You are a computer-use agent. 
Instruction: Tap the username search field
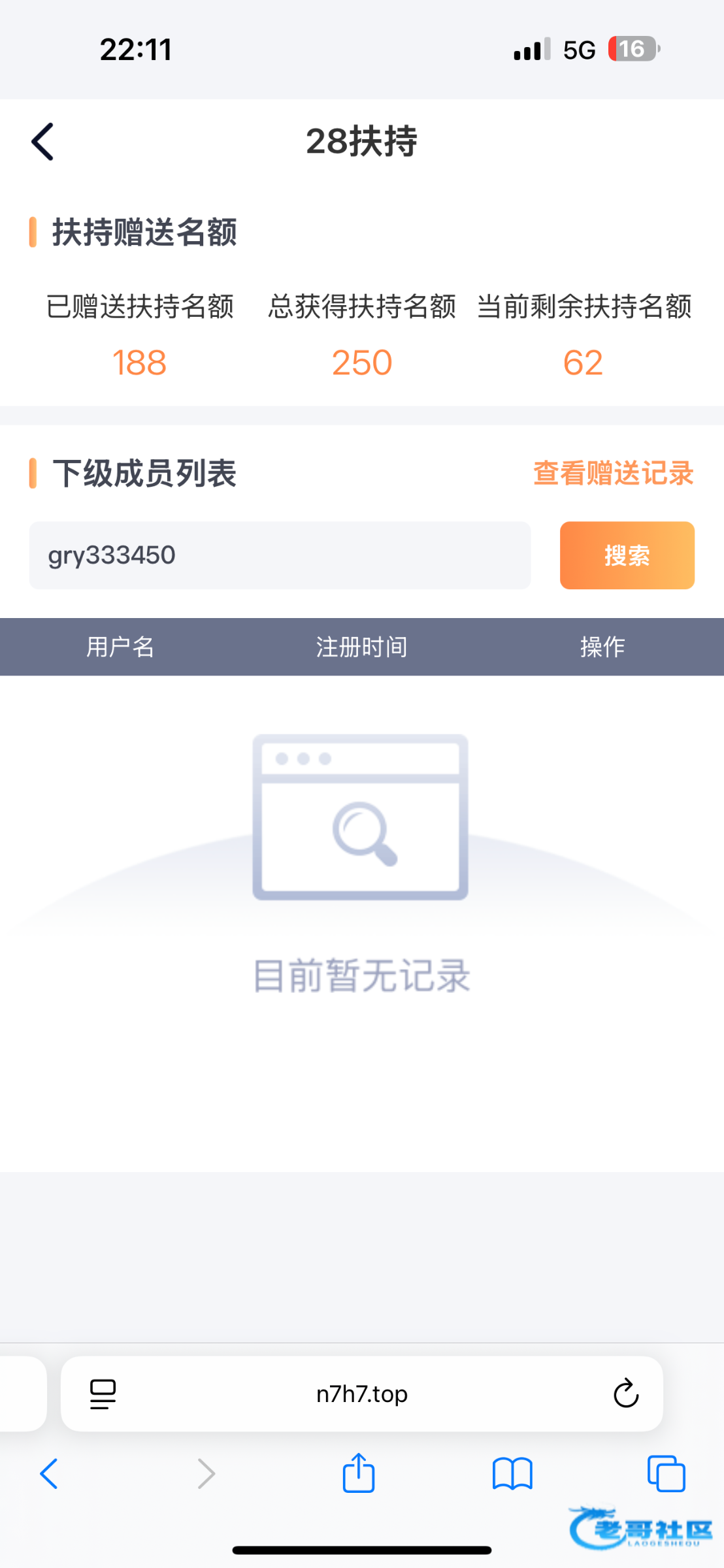(x=280, y=555)
